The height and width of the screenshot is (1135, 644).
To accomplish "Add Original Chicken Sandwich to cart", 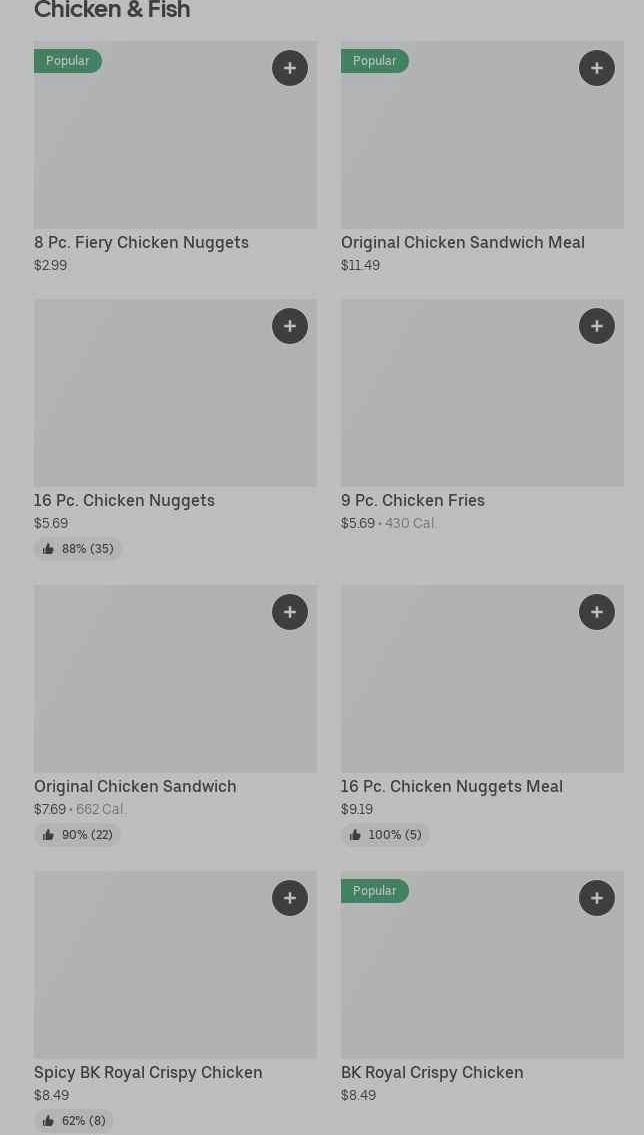I will pos(290,612).
